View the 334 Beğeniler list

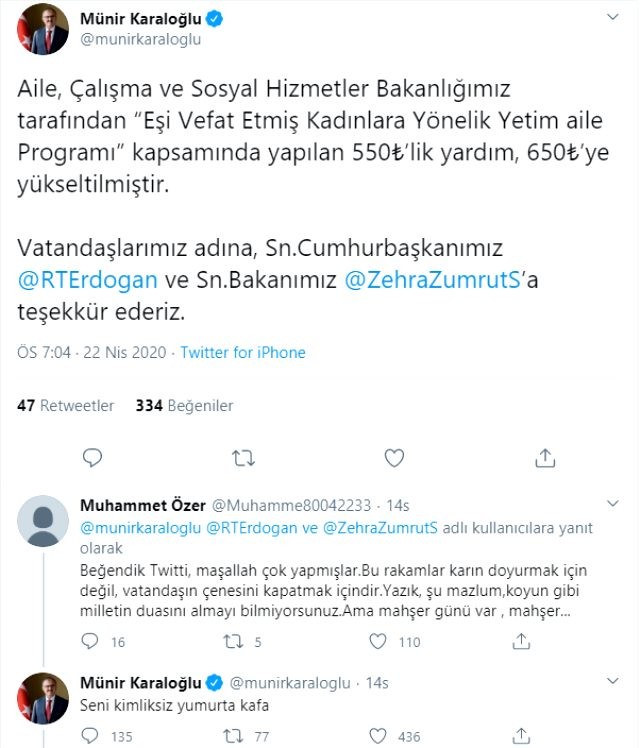click(x=184, y=406)
